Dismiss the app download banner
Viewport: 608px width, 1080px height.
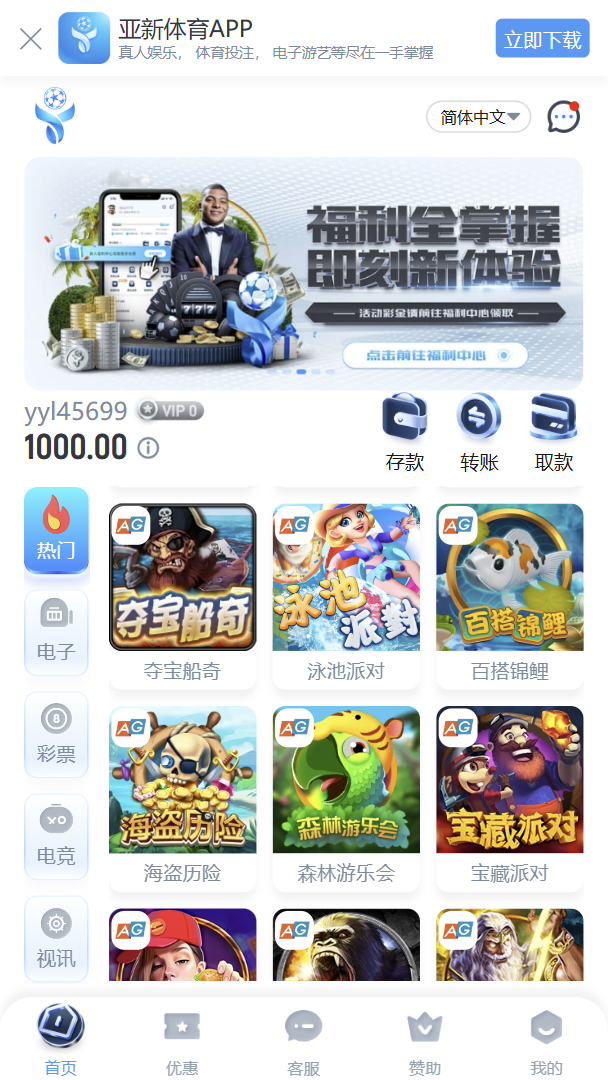point(31,39)
